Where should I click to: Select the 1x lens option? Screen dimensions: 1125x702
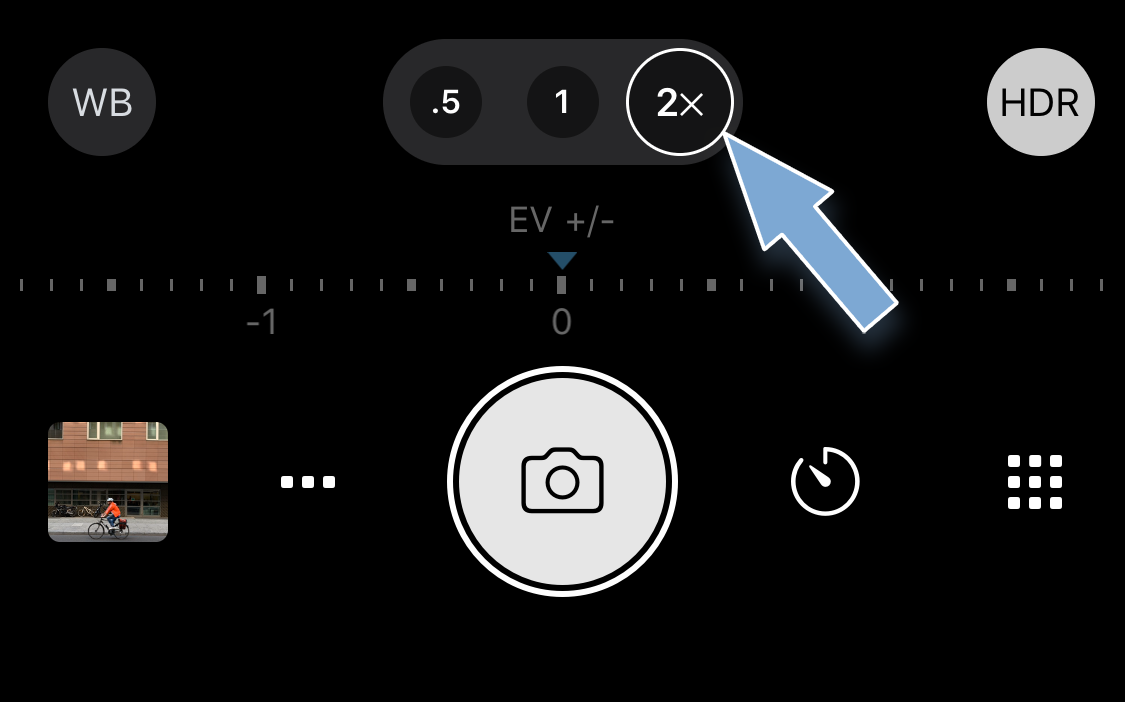click(x=562, y=102)
